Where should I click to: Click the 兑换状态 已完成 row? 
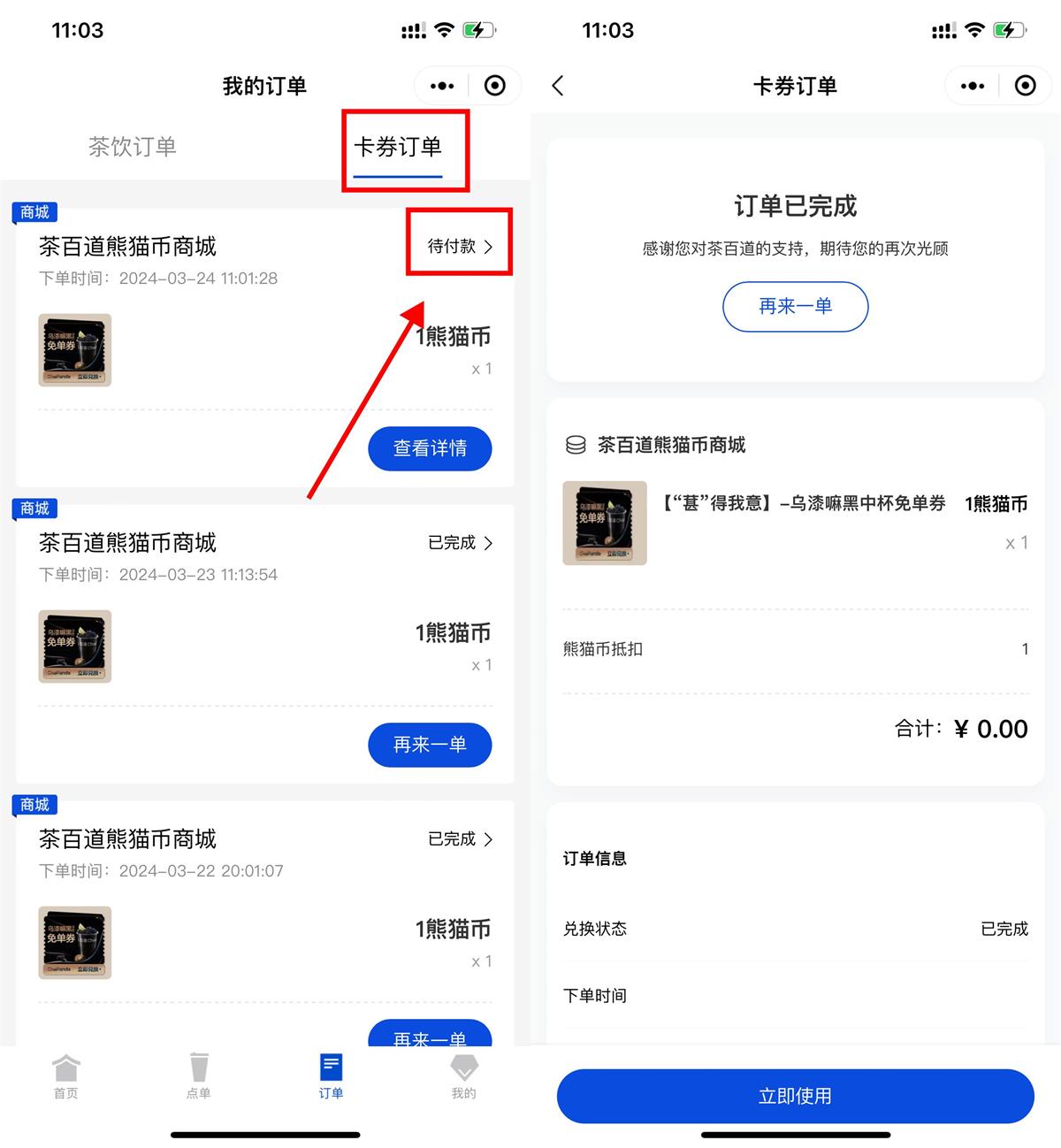click(x=795, y=929)
